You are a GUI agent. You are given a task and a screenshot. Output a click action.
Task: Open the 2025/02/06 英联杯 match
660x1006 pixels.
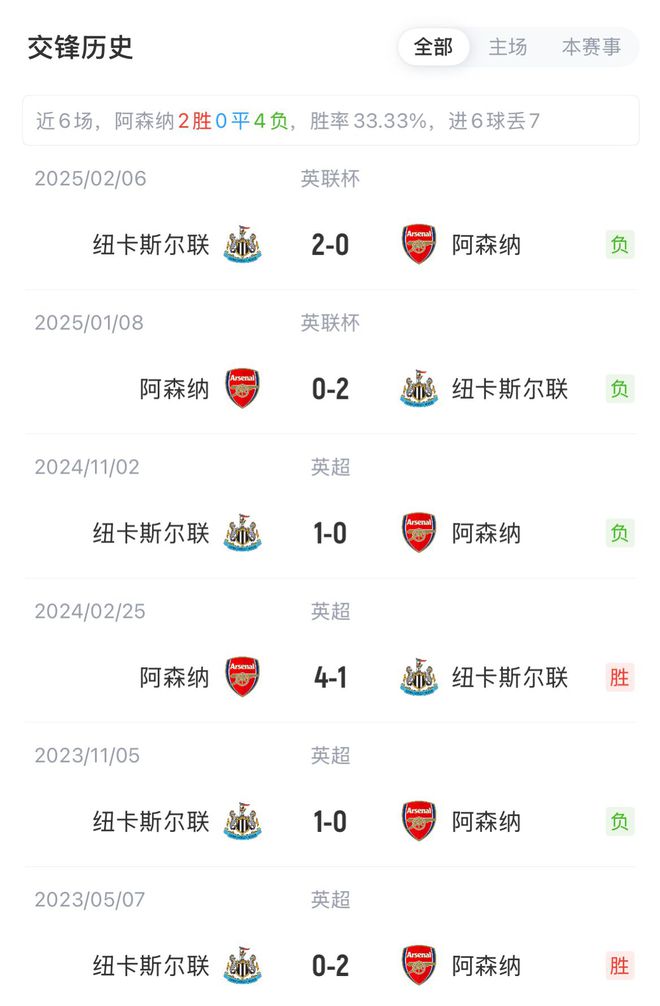[x=330, y=244]
